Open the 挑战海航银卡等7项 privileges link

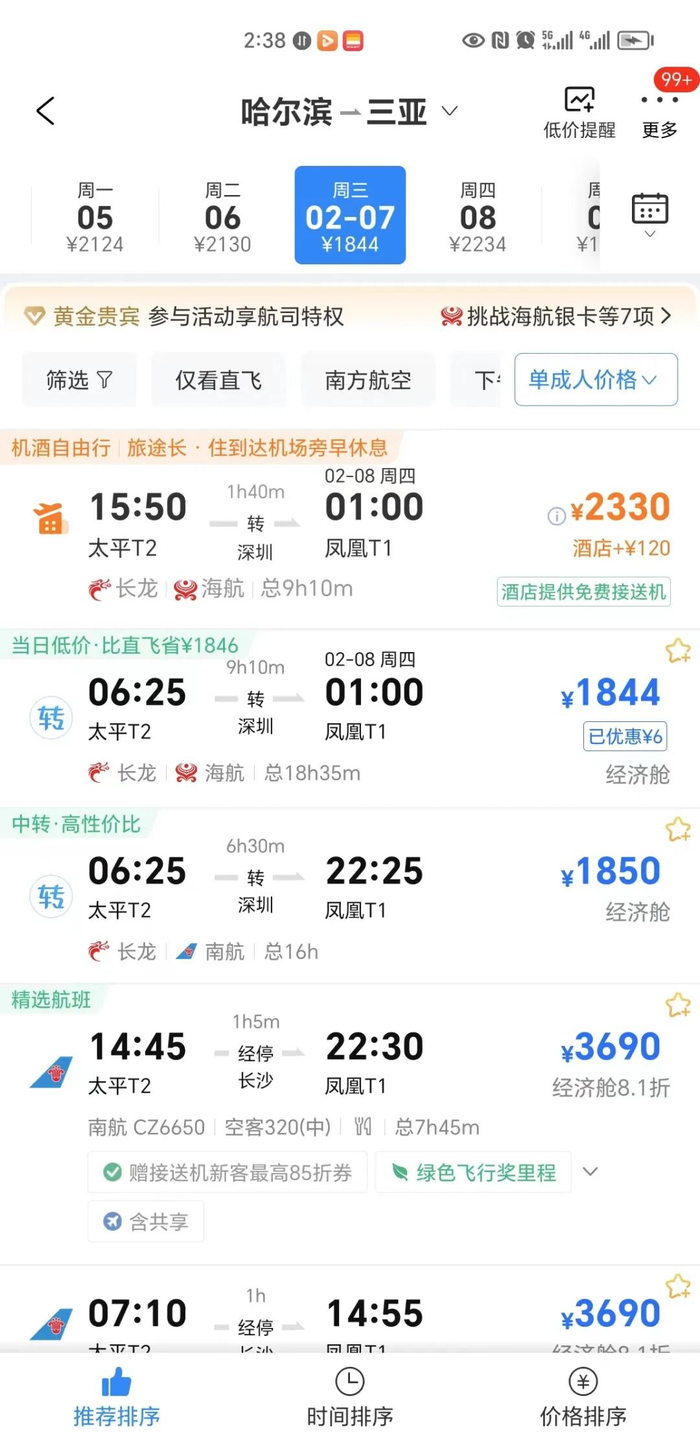coord(556,317)
